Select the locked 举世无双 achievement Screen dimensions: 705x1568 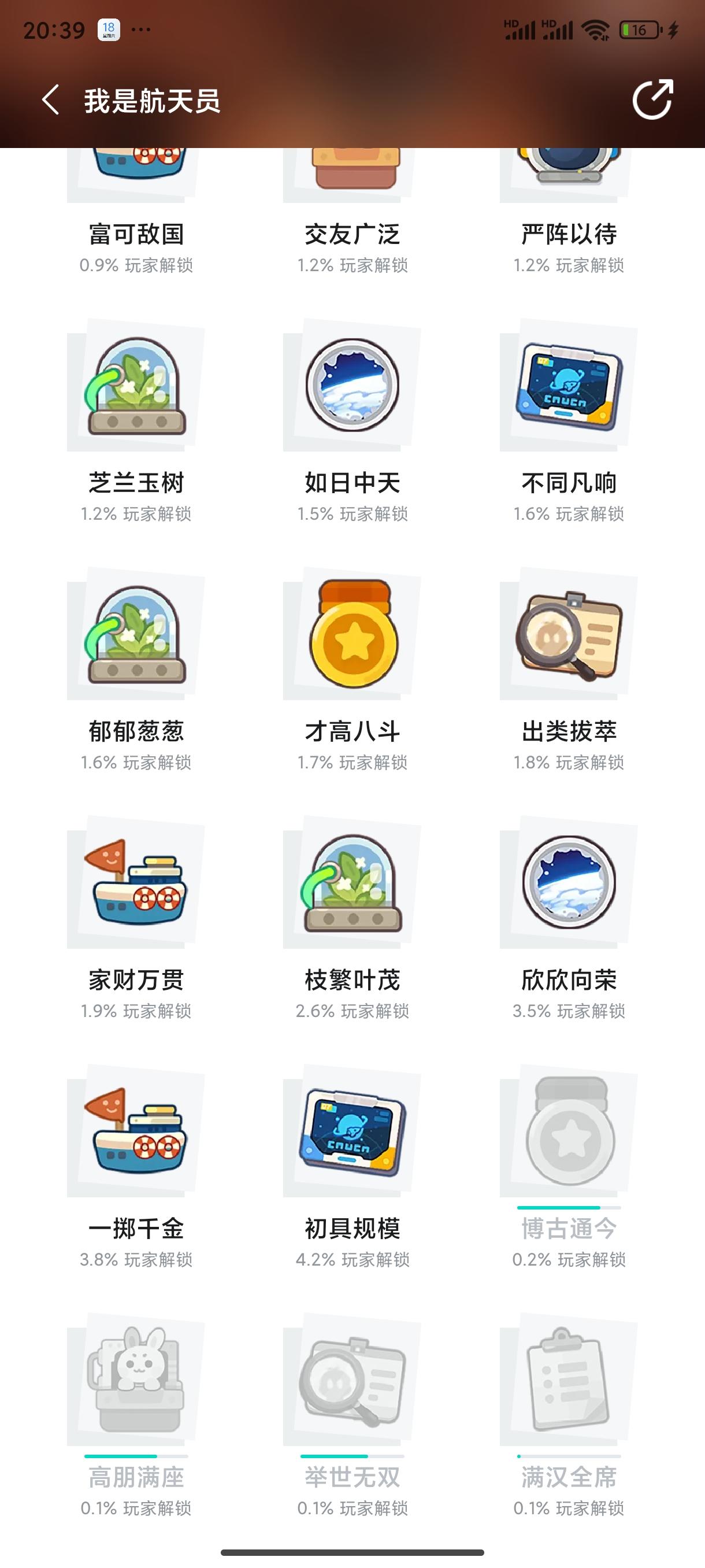352,1381
